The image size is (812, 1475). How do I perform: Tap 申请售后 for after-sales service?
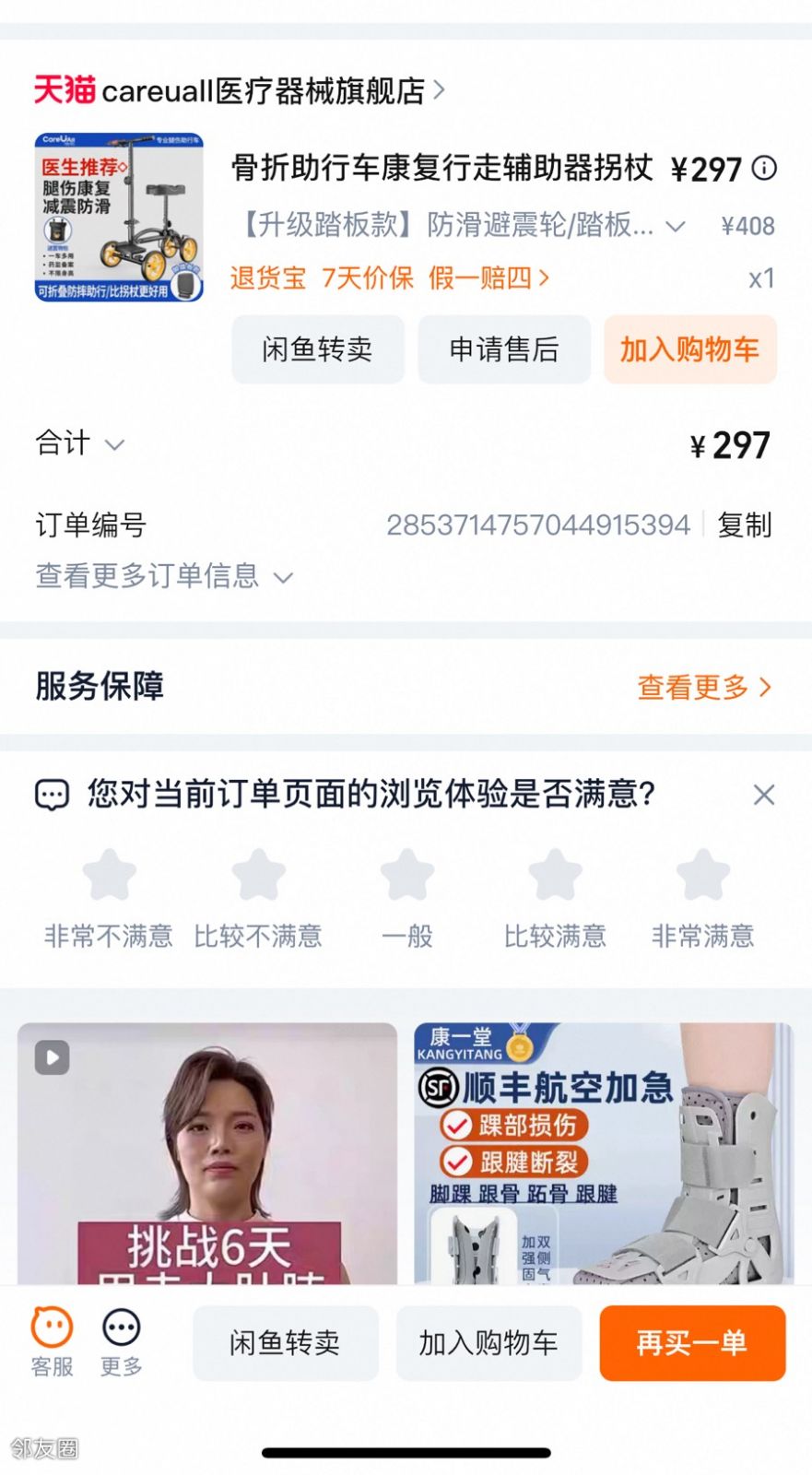tap(503, 349)
